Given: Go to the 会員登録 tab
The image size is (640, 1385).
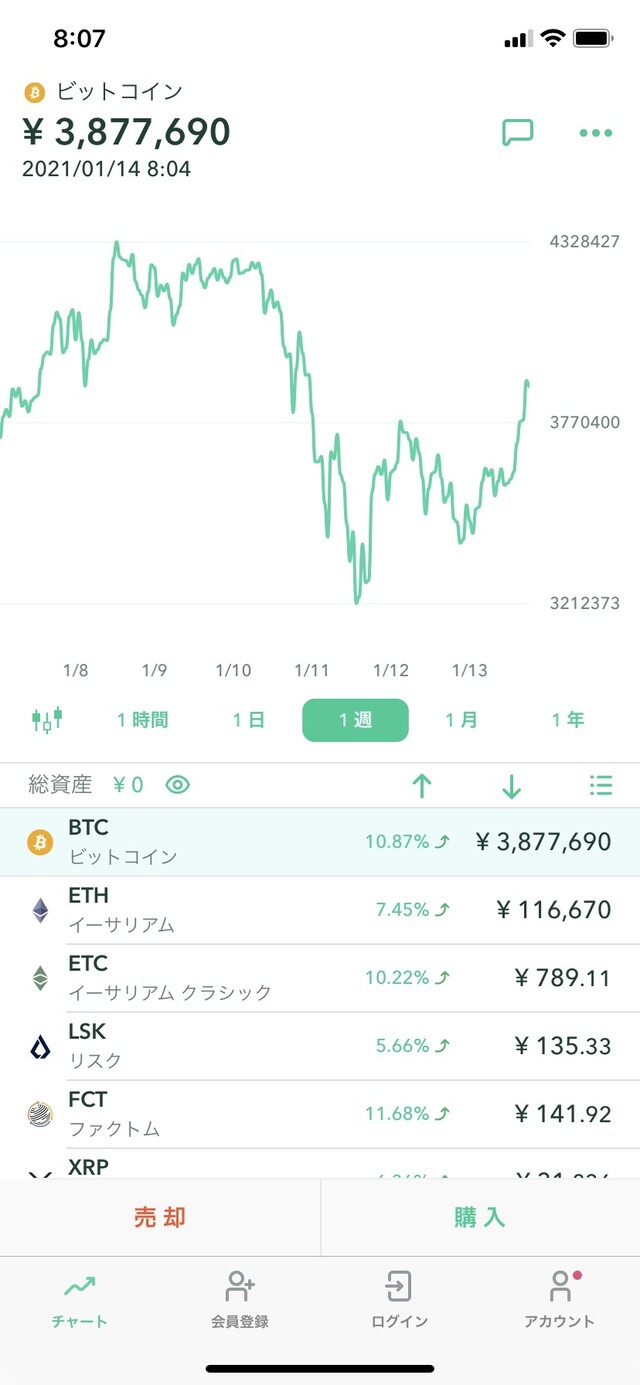Looking at the screenshot, I should 240,1299.
